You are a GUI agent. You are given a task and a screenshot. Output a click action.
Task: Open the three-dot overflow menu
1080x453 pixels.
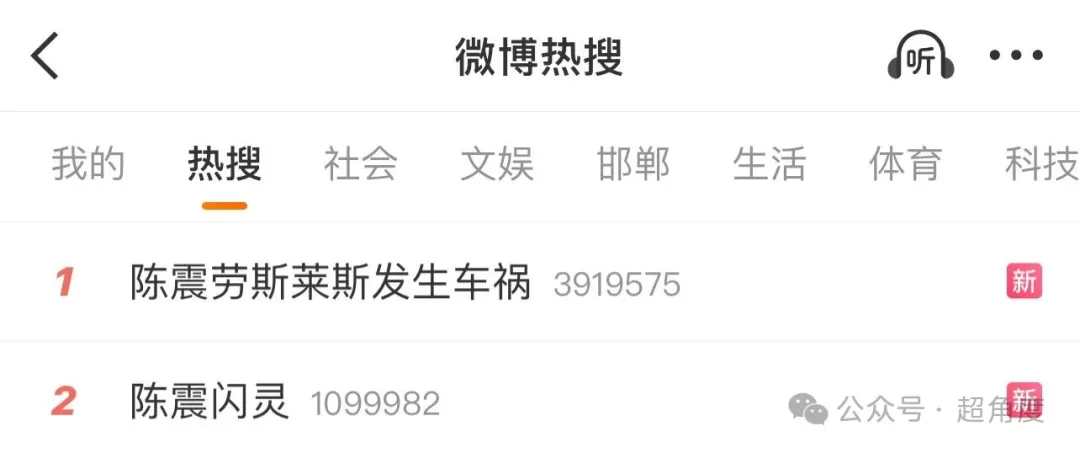click(1016, 56)
